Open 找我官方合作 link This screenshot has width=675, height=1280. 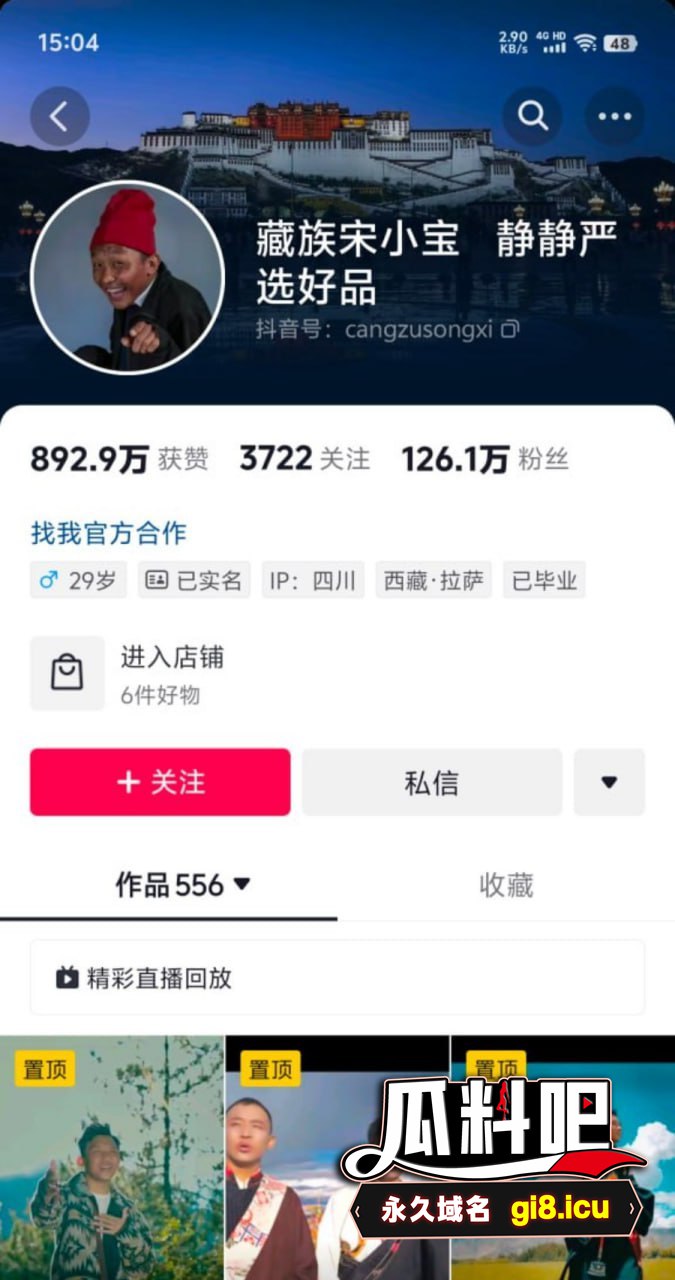[108, 533]
